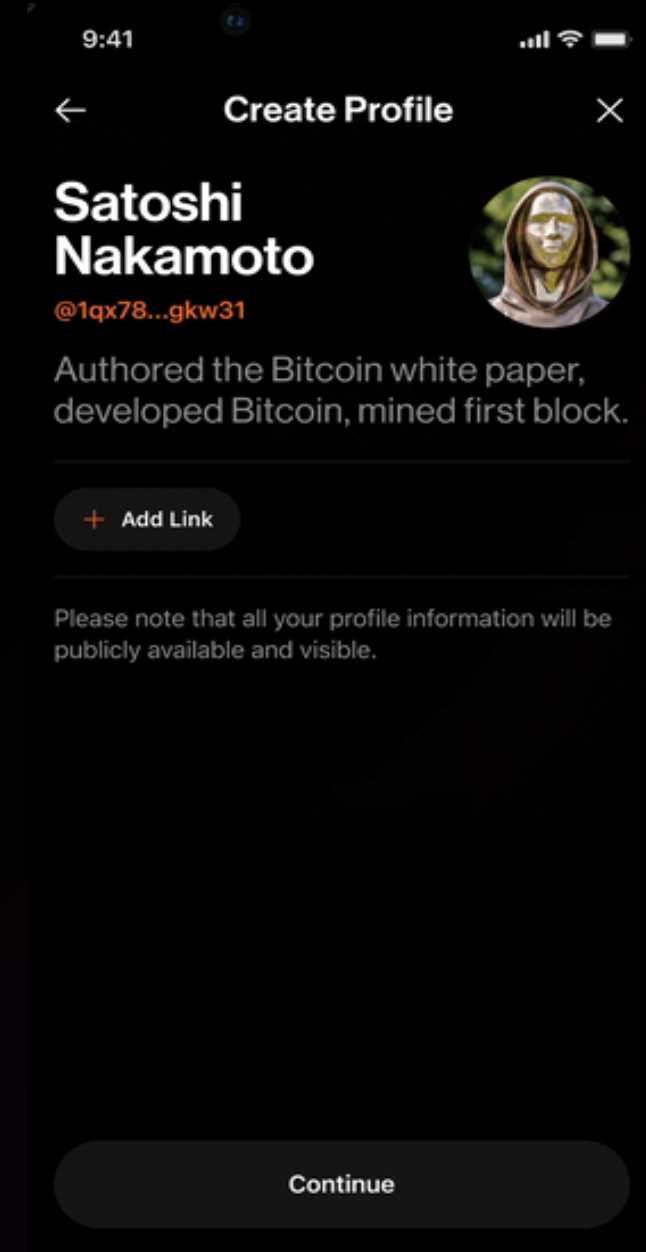This screenshot has height=1252, width=646.
Task: Tap the Add Link button
Action: [147, 519]
